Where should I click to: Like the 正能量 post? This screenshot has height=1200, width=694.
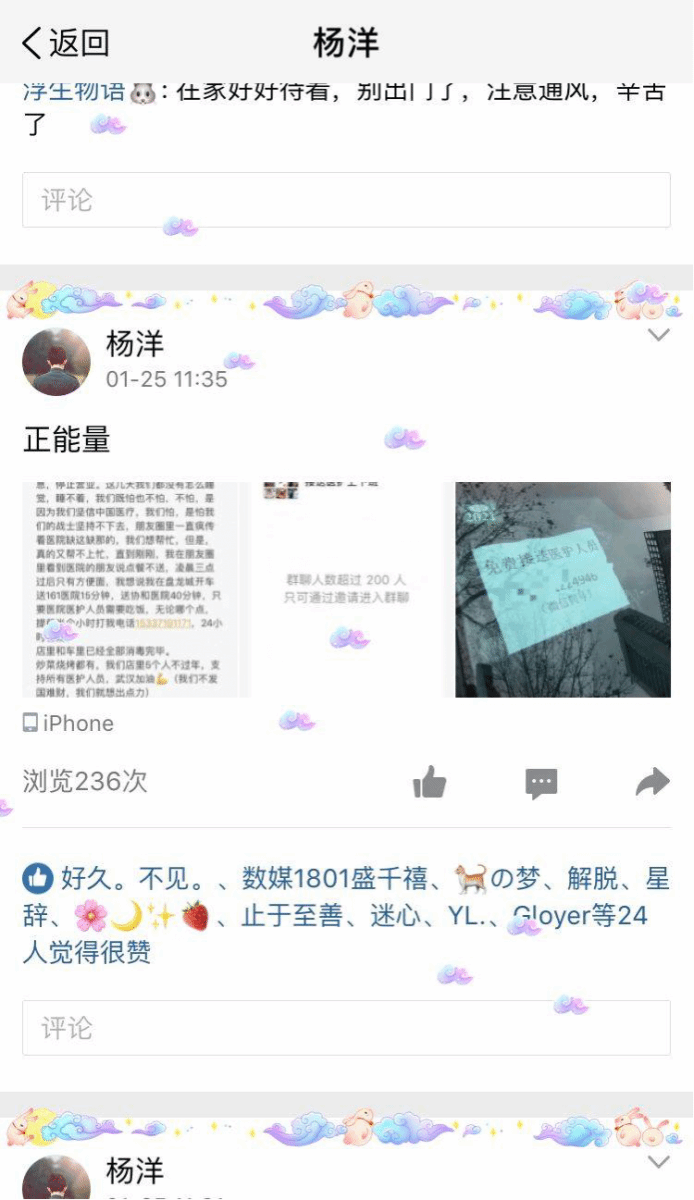click(x=429, y=782)
